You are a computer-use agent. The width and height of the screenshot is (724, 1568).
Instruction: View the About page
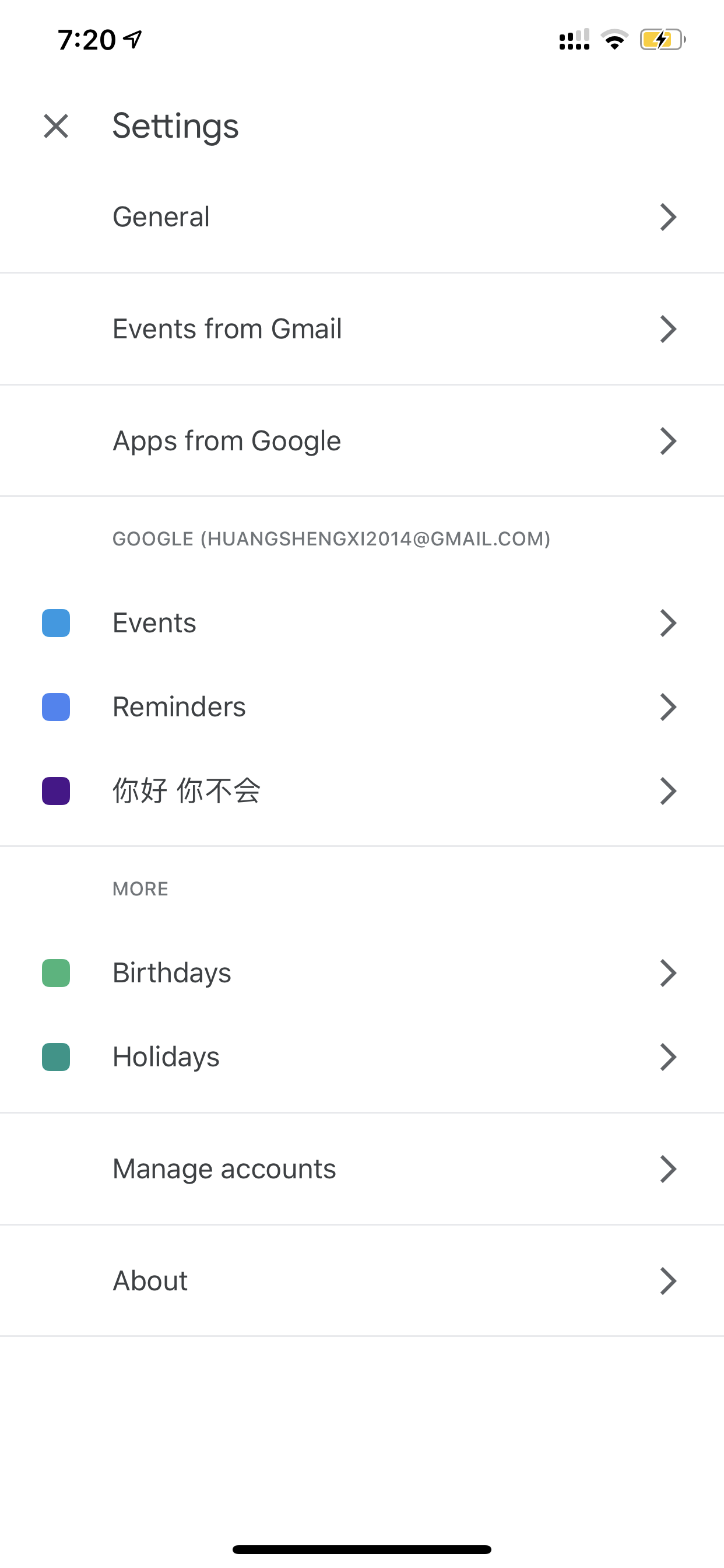[x=362, y=1280]
